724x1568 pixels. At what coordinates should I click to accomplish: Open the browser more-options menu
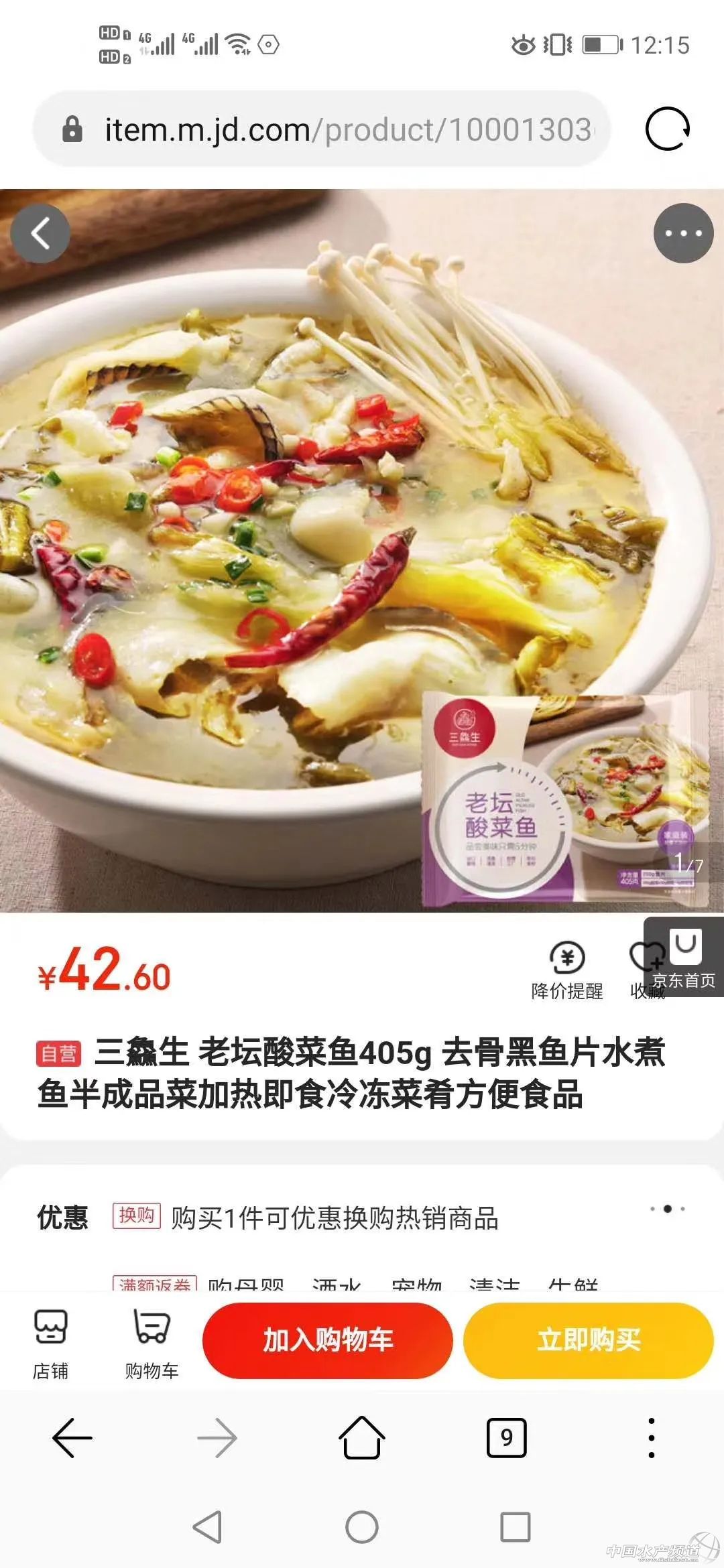pos(651,1438)
